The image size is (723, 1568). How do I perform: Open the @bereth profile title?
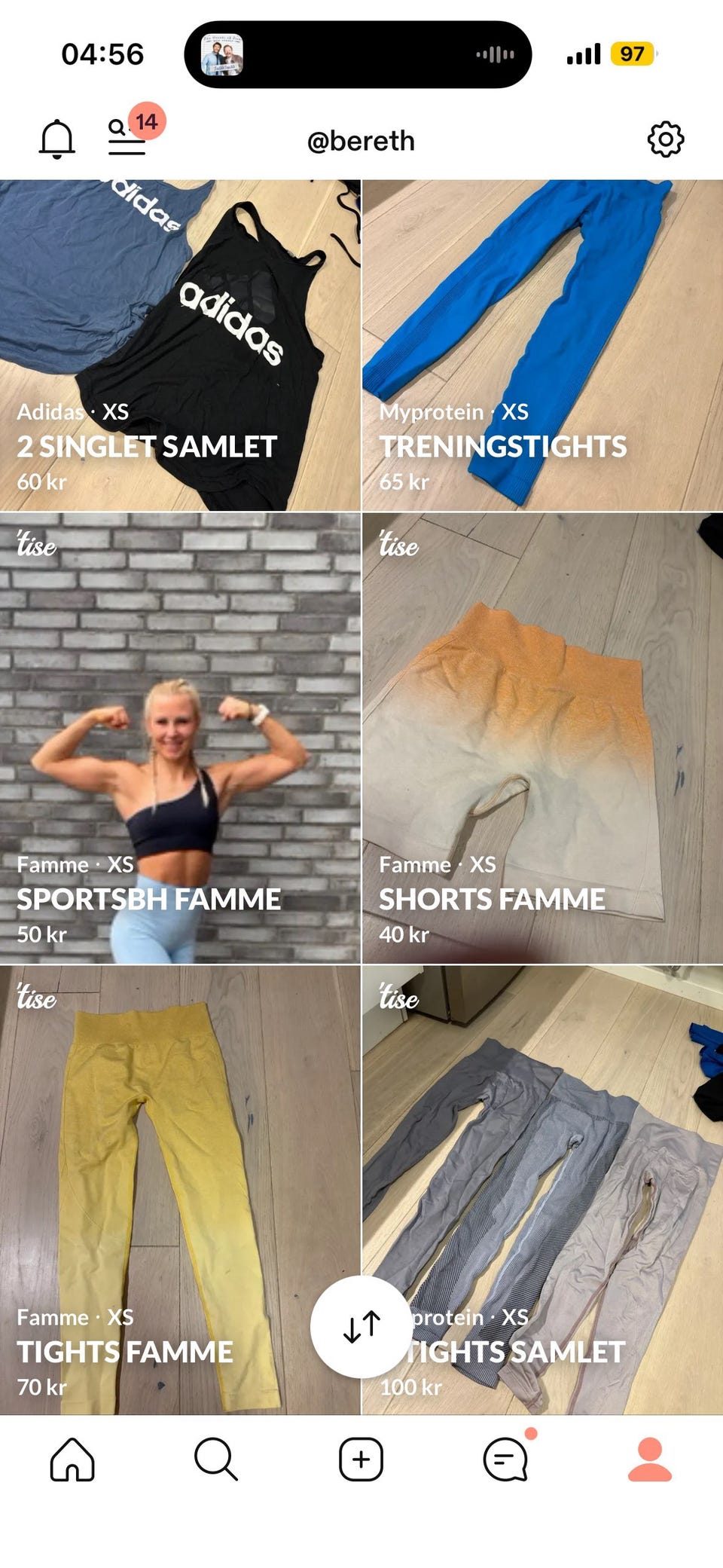361,140
